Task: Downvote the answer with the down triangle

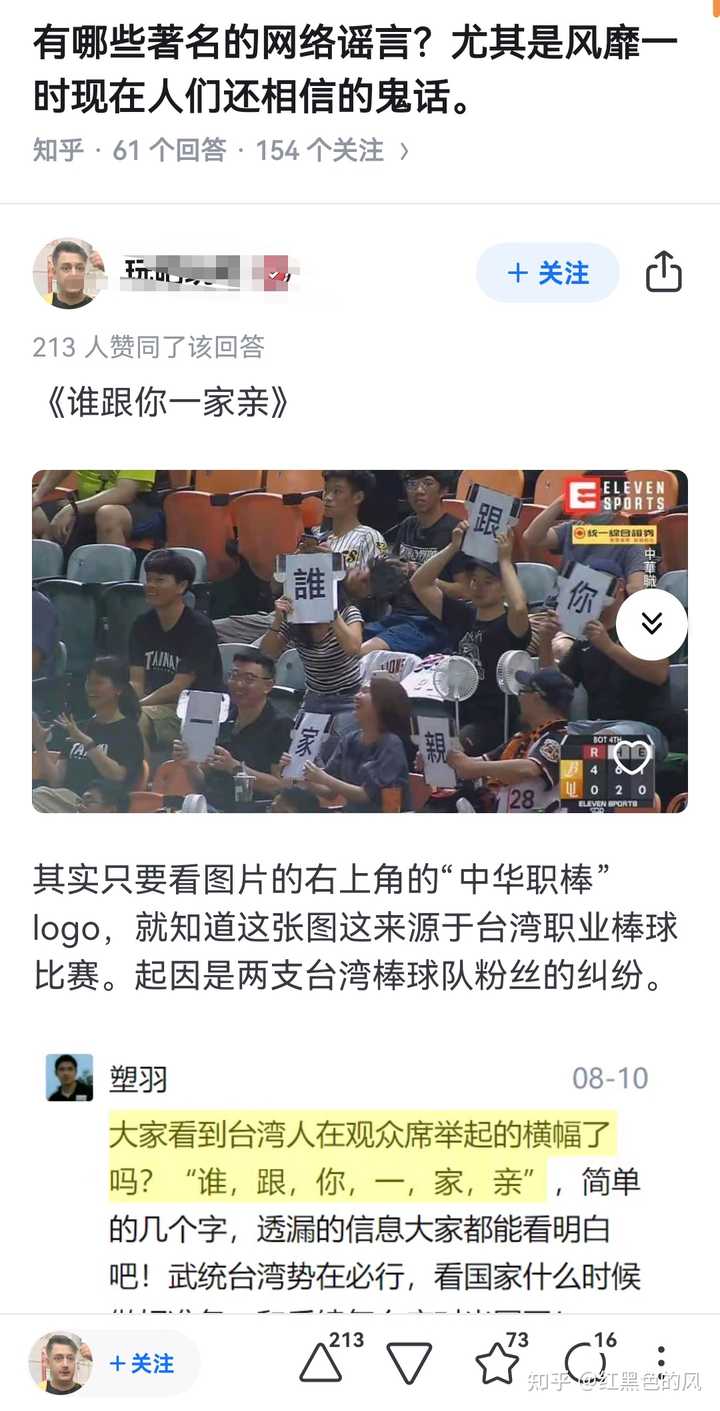Action: [409, 1364]
